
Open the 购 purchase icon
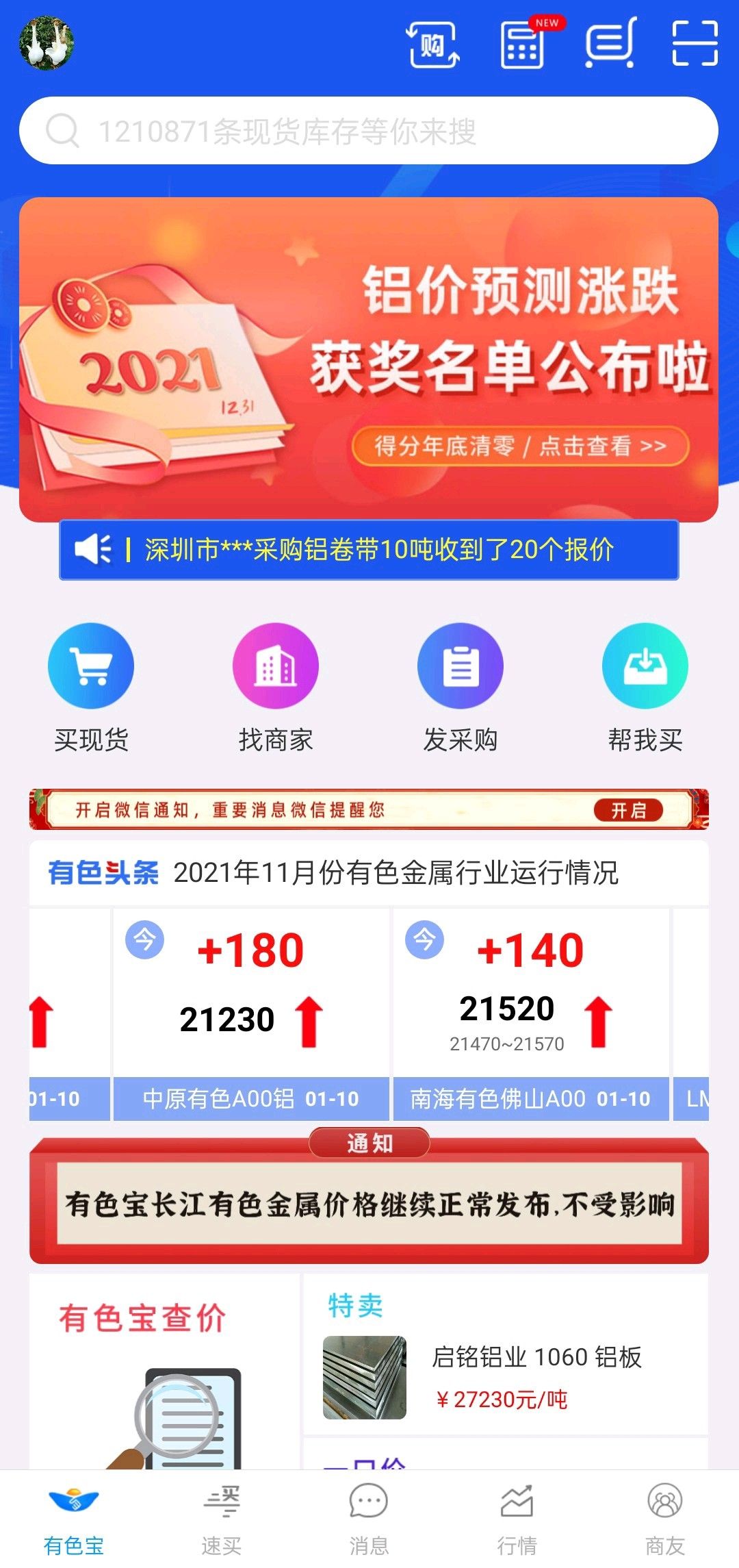pos(432,45)
